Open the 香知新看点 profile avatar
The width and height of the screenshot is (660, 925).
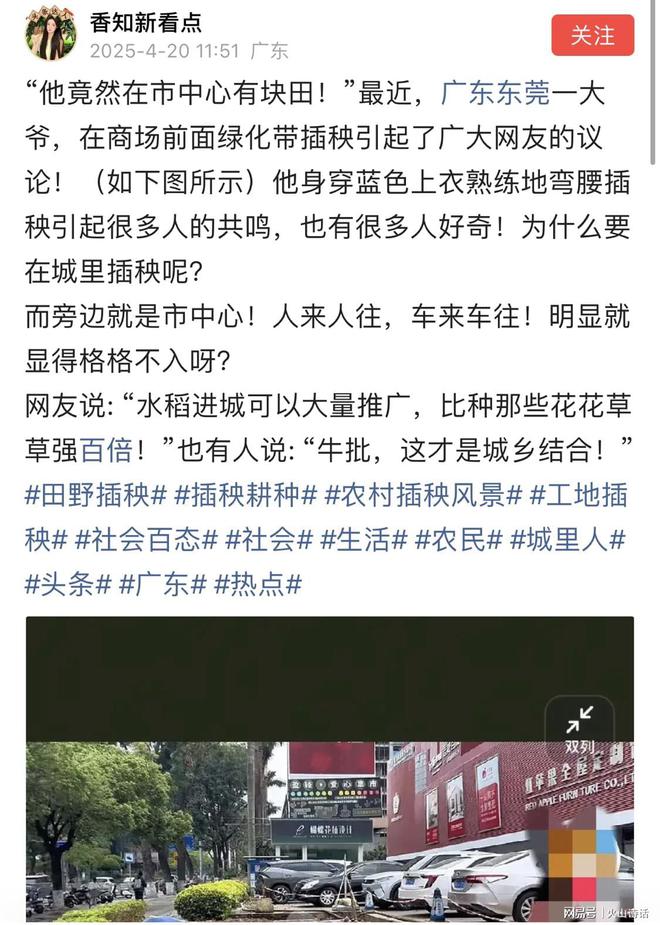point(50,33)
